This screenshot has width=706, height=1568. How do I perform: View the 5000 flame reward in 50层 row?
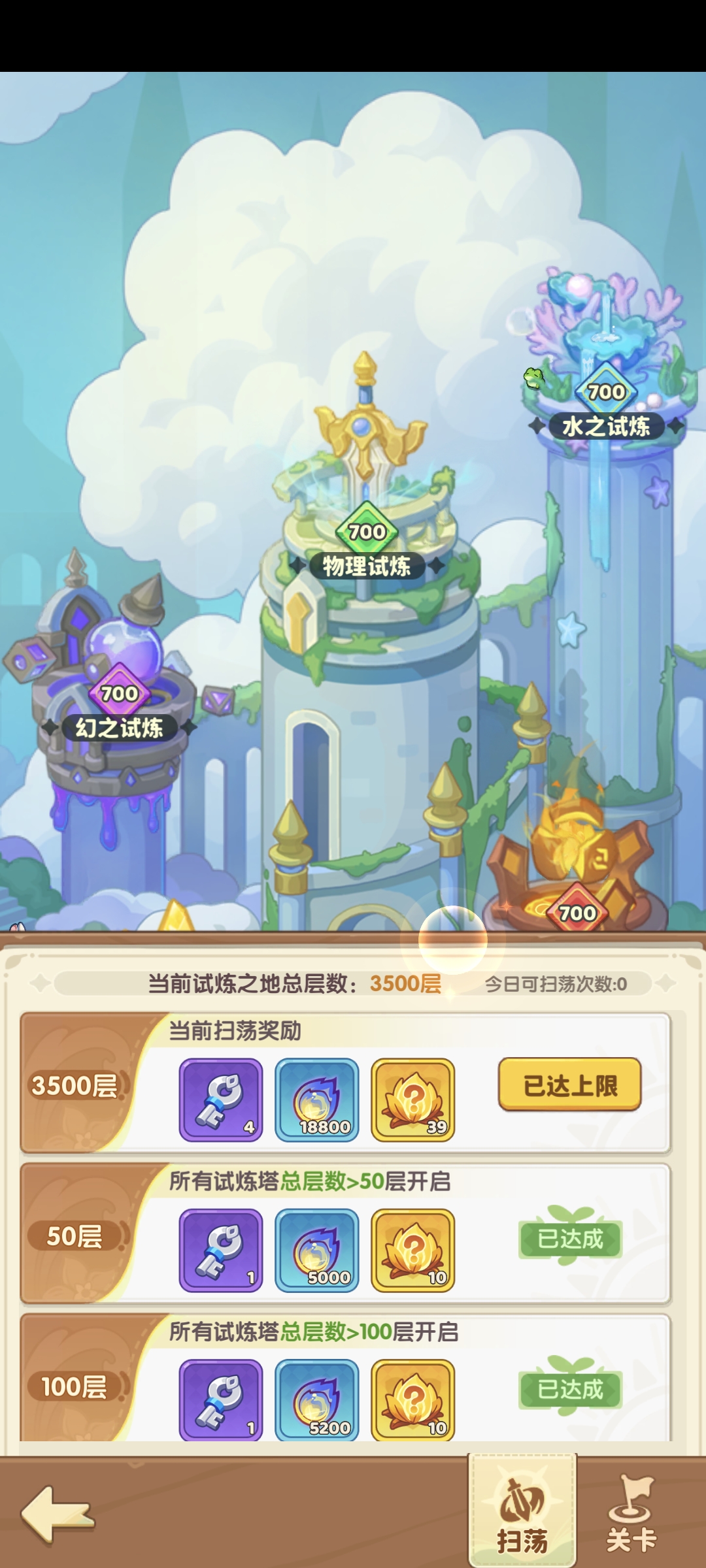pos(317,1250)
